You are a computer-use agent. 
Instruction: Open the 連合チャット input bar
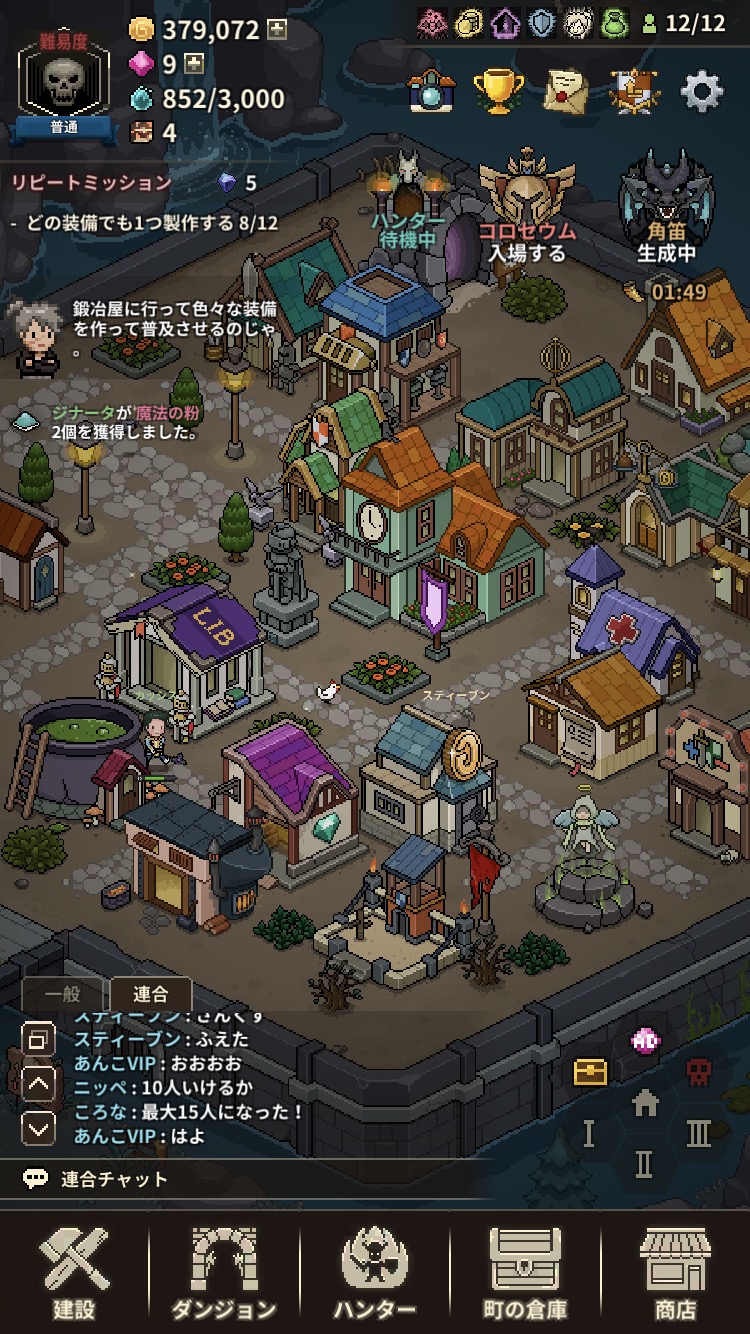[250, 1179]
